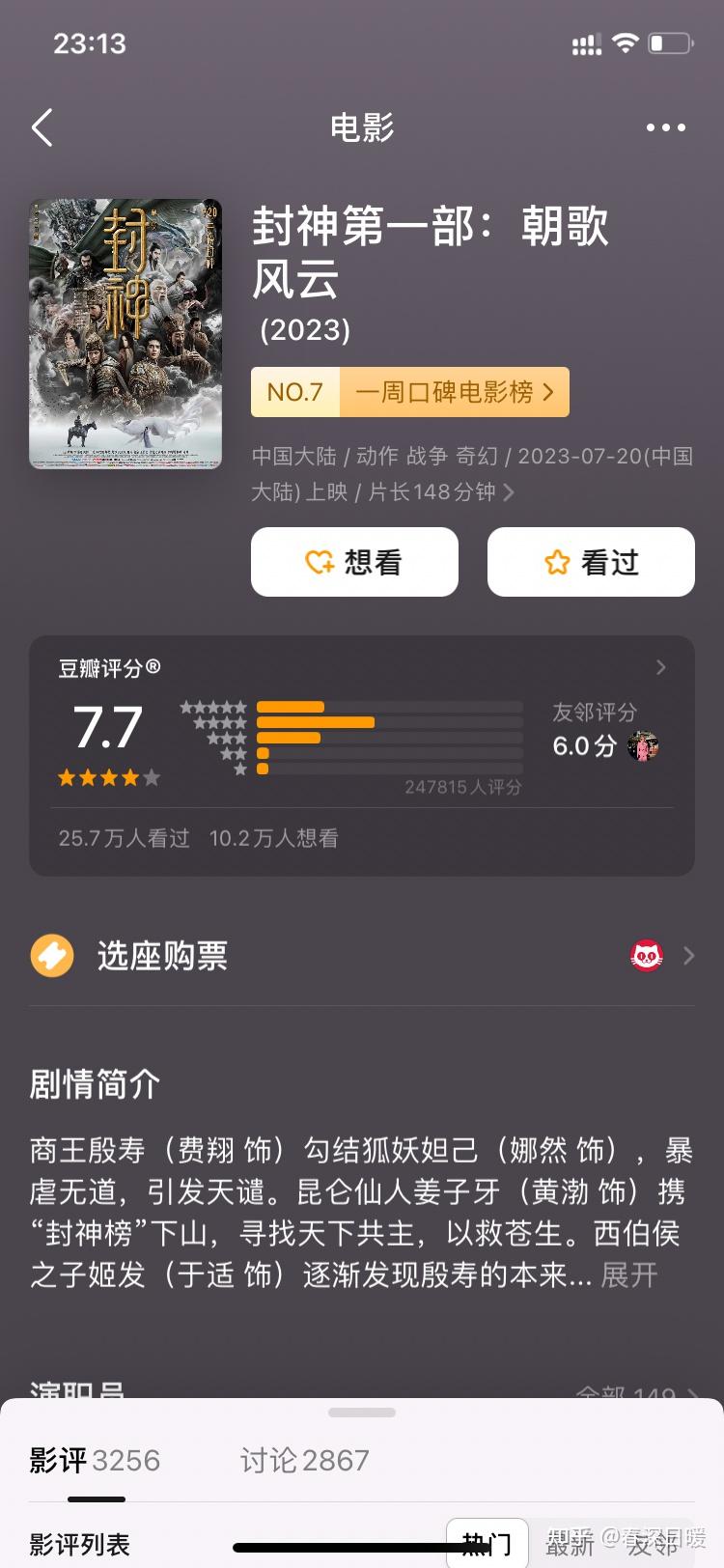Filter reviews by 友邻

point(654,1544)
